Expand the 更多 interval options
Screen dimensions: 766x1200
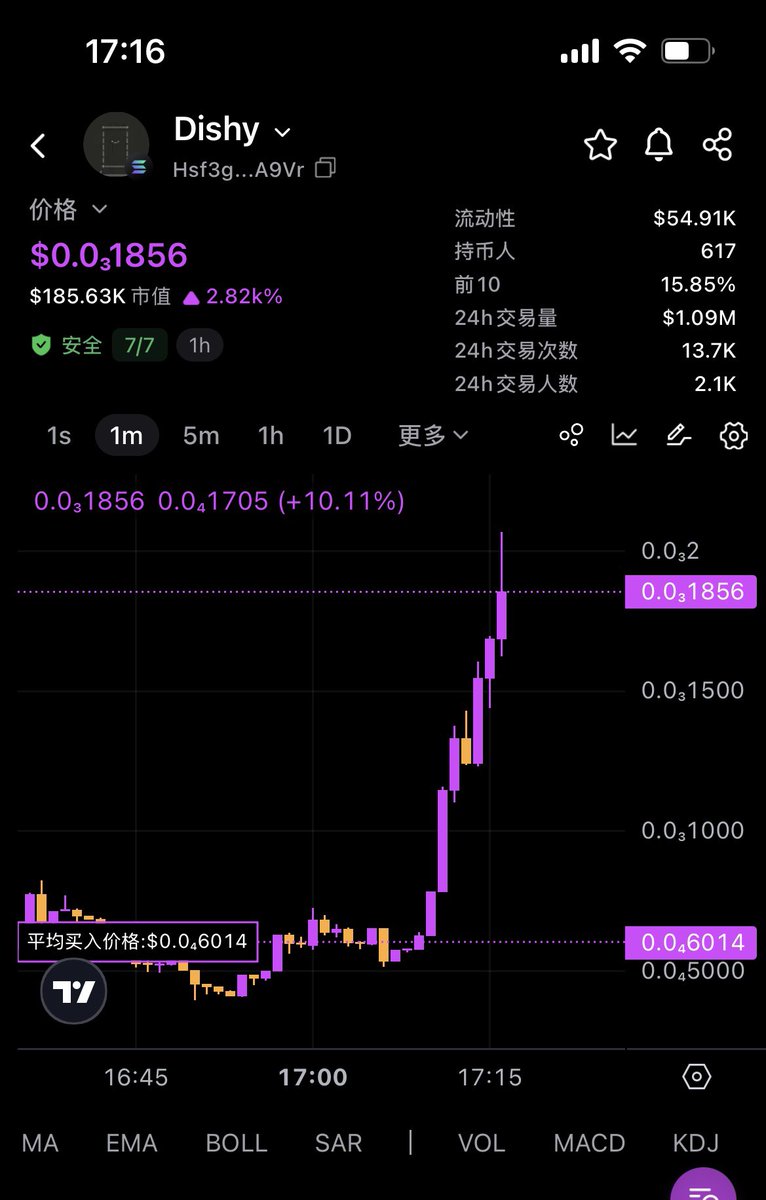coord(432,436)
